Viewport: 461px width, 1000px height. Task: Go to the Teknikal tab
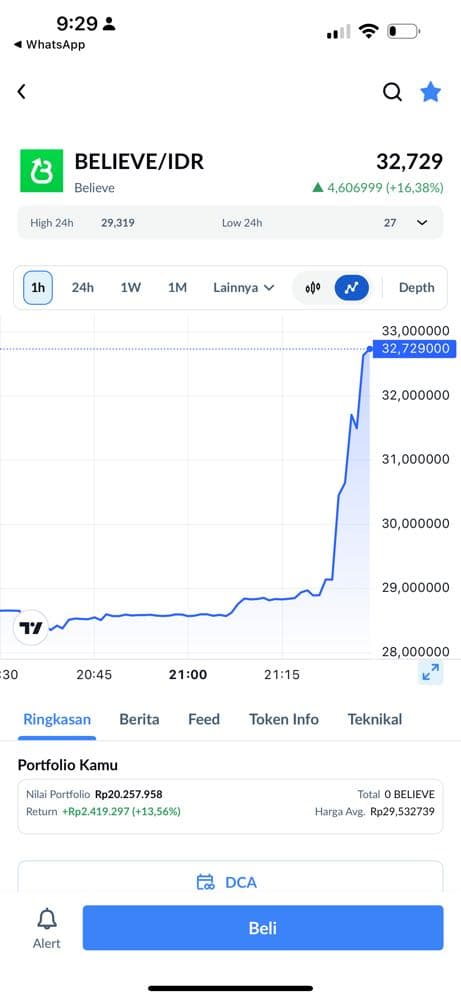pos(375,719)
